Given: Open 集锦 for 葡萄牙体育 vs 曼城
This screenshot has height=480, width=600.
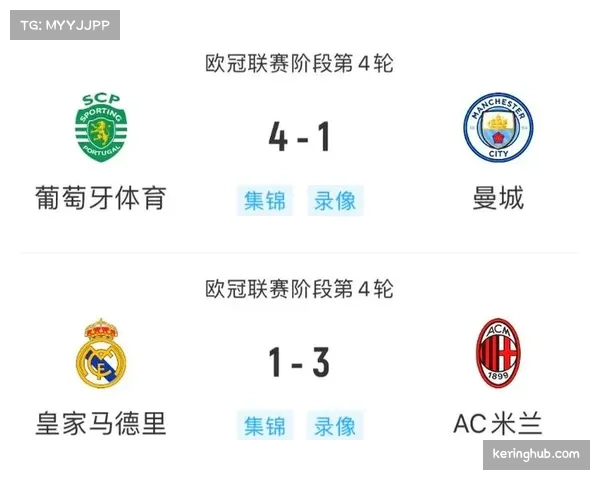Looking at the screenshot, I should click(x=265, y=200).
